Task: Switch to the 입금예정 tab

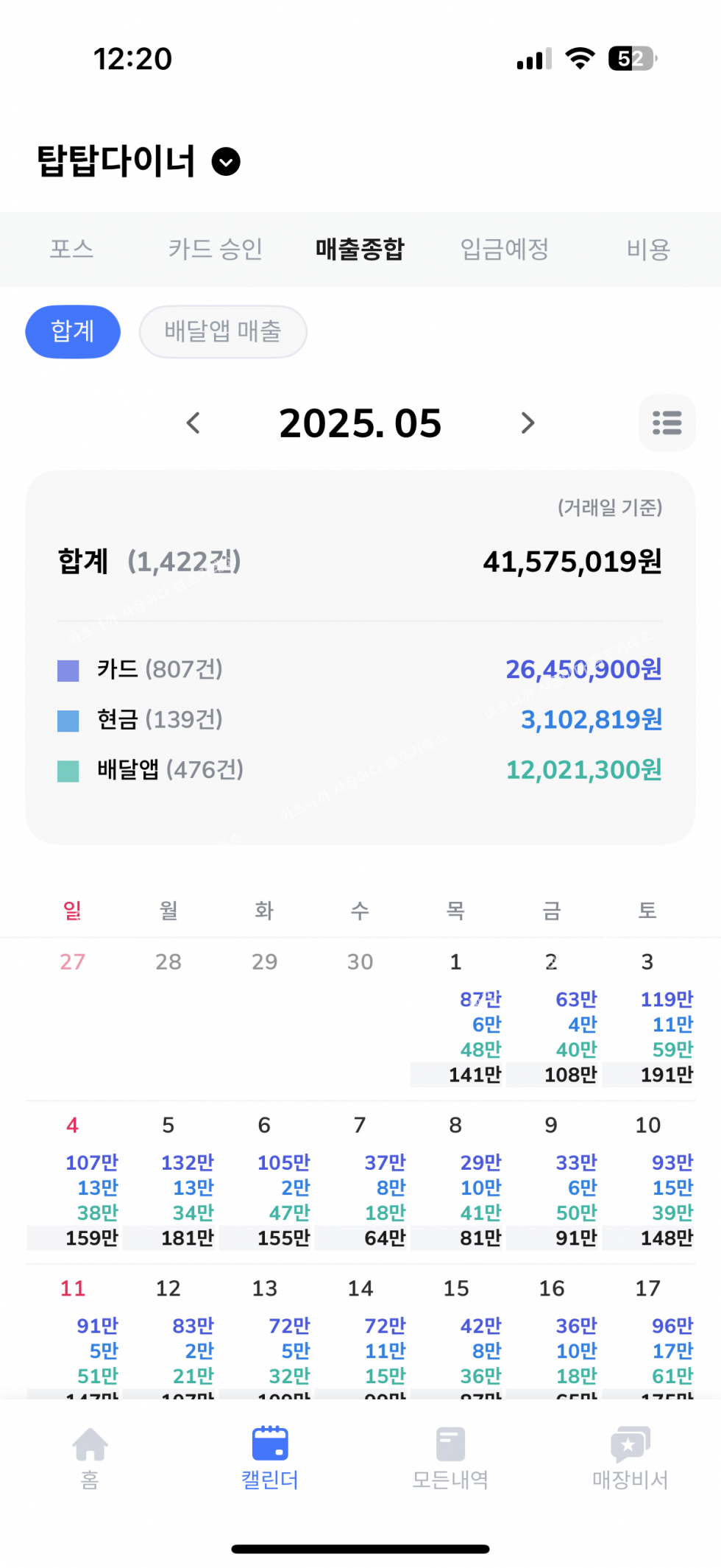Action: tap(504, 249)
